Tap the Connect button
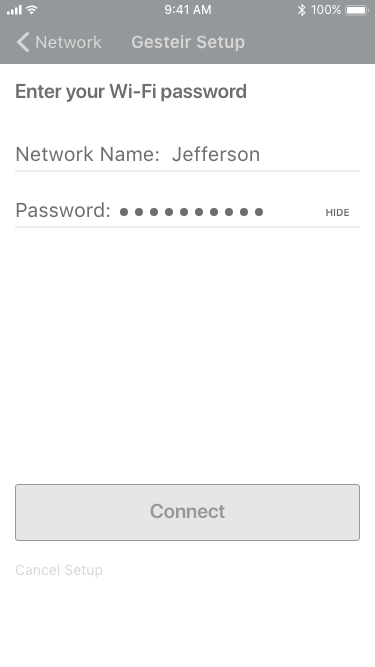Viewport: 375px width, 667px height. point(188,512)
